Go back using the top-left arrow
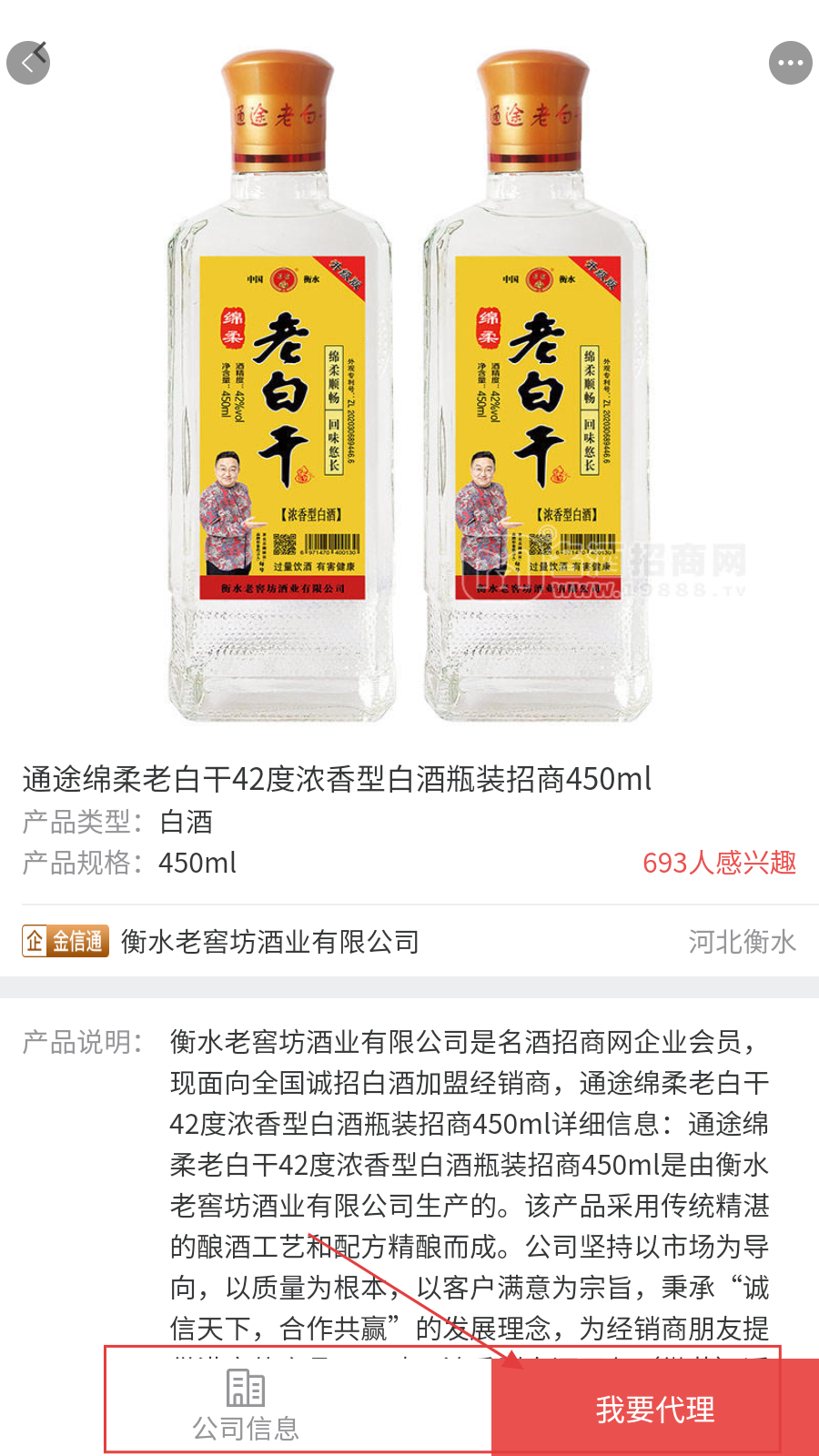819x1456 pixels. click(x=28, y=63)
